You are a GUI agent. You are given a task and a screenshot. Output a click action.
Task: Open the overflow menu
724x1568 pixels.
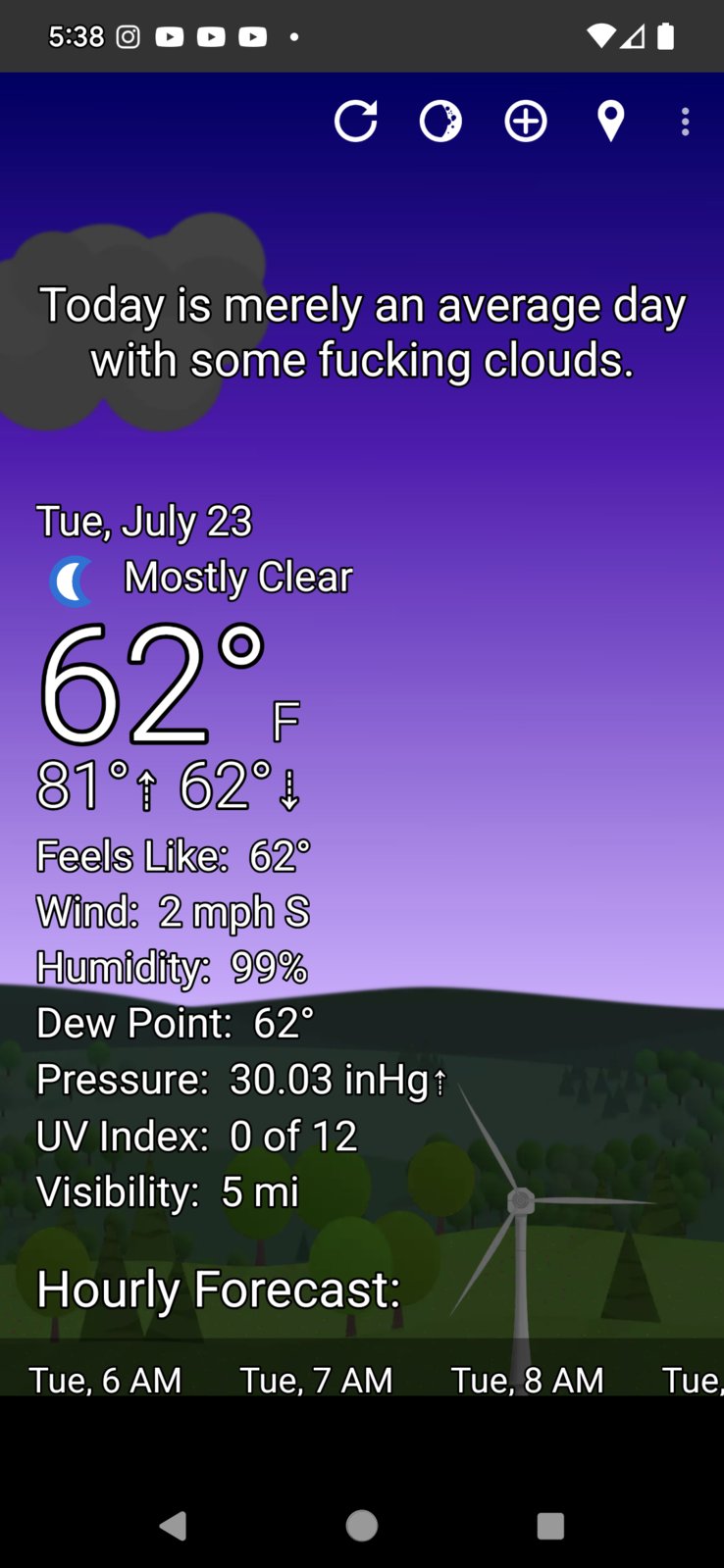[x=685, y=122]
